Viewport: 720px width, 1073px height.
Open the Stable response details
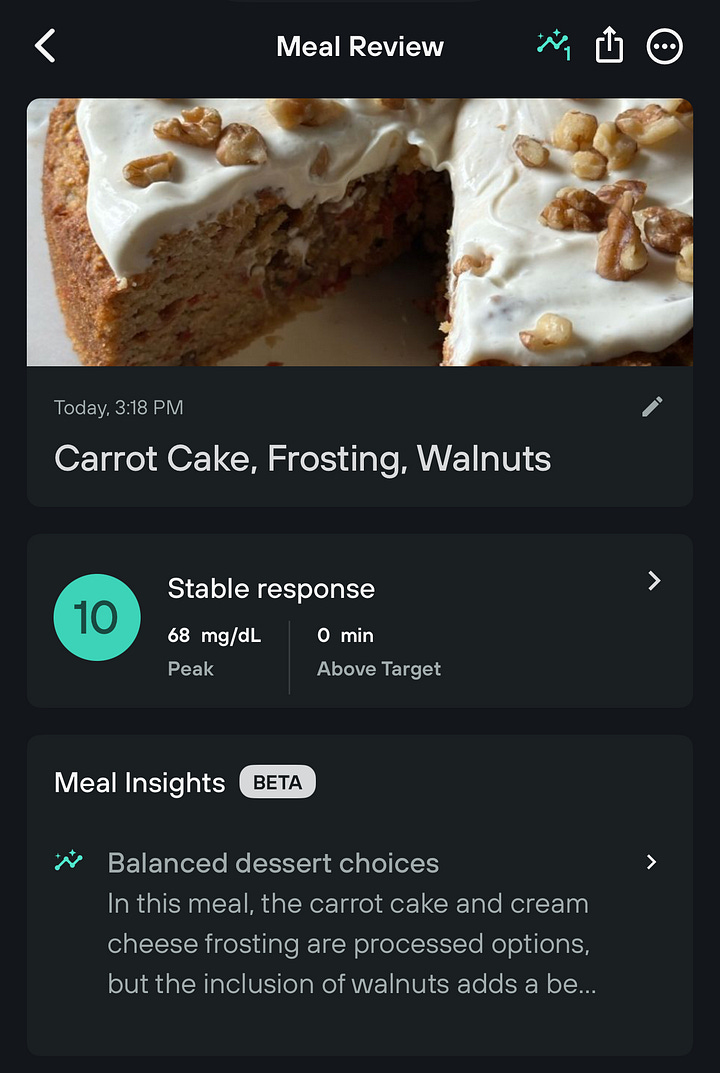654,581
